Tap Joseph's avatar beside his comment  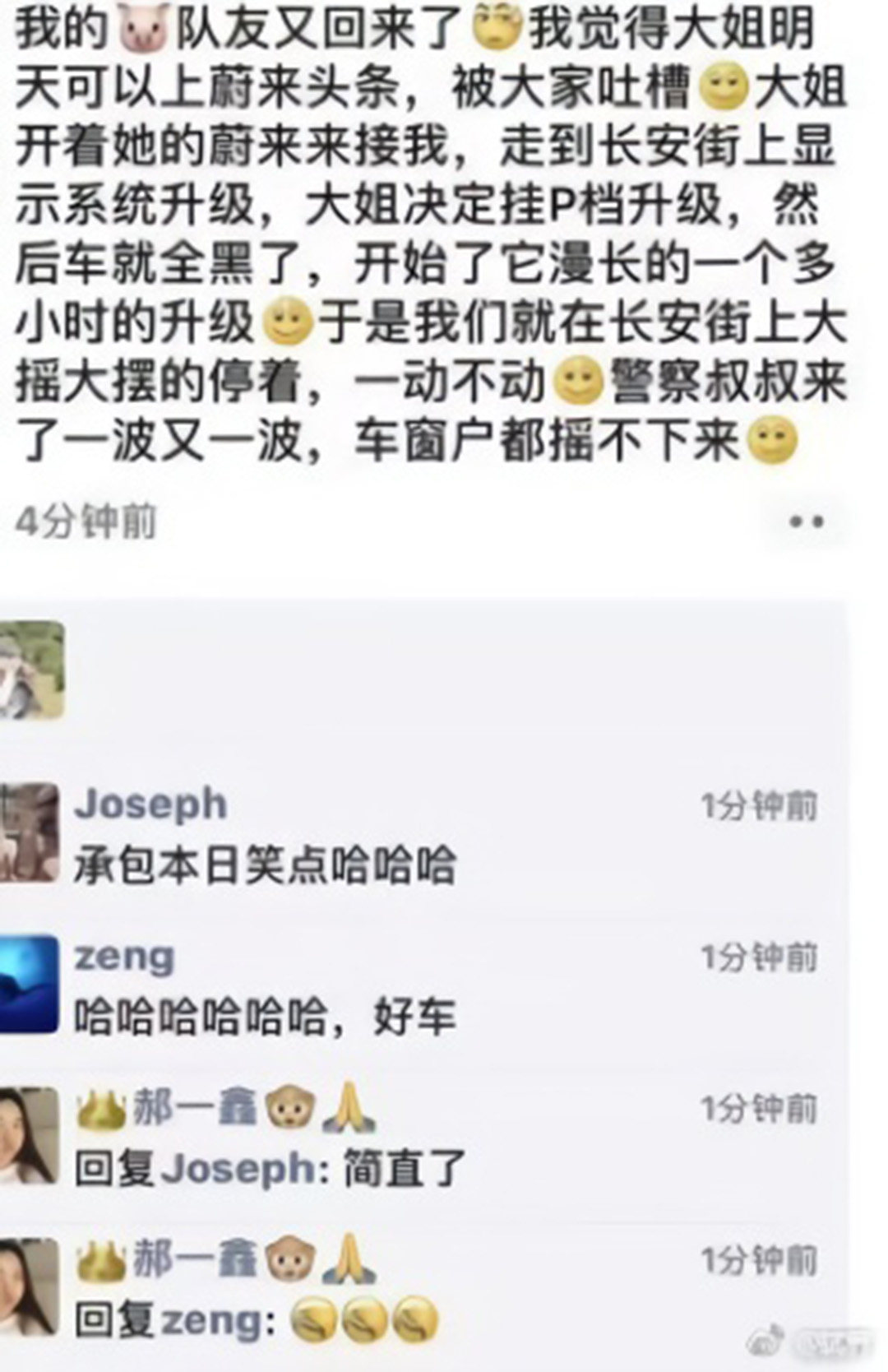click(29, 833)
